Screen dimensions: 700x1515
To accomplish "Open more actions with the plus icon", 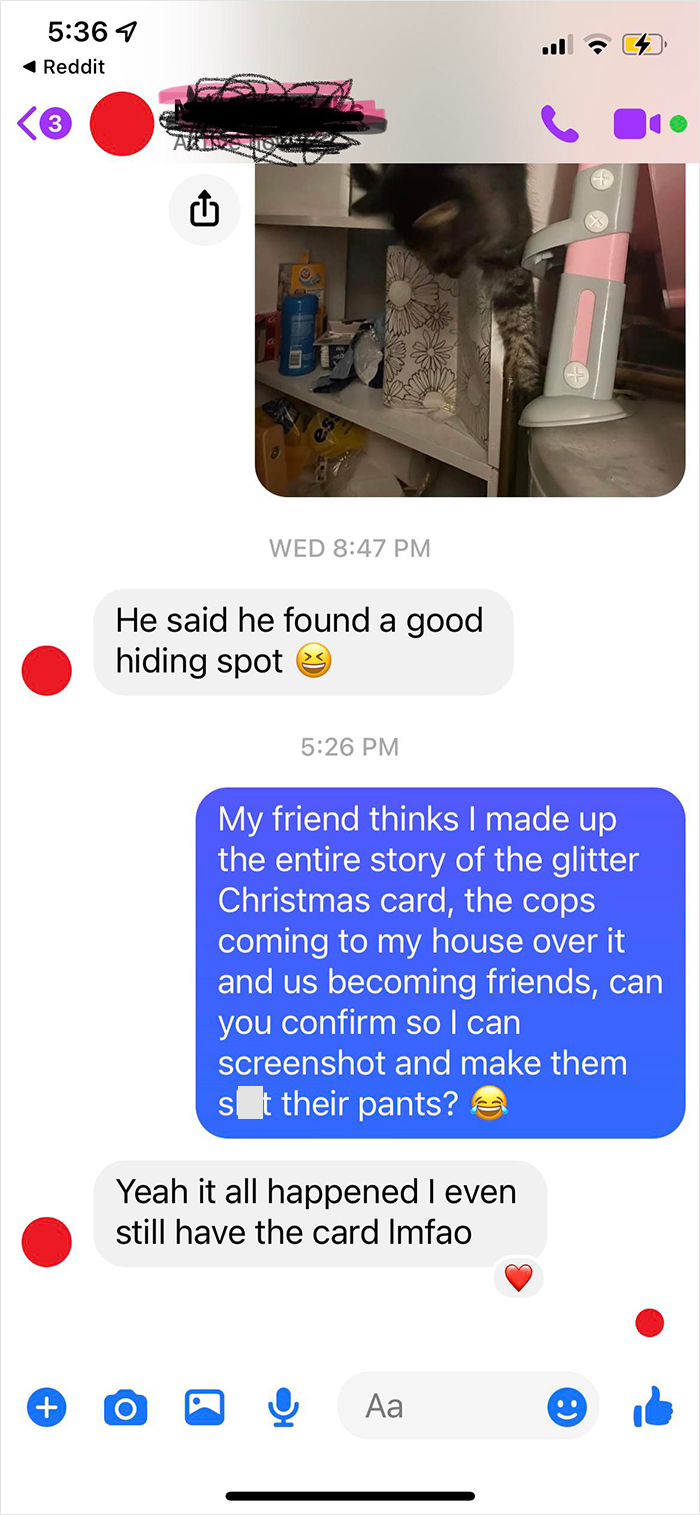I will pyautogui.click(x=45, y=1408).
